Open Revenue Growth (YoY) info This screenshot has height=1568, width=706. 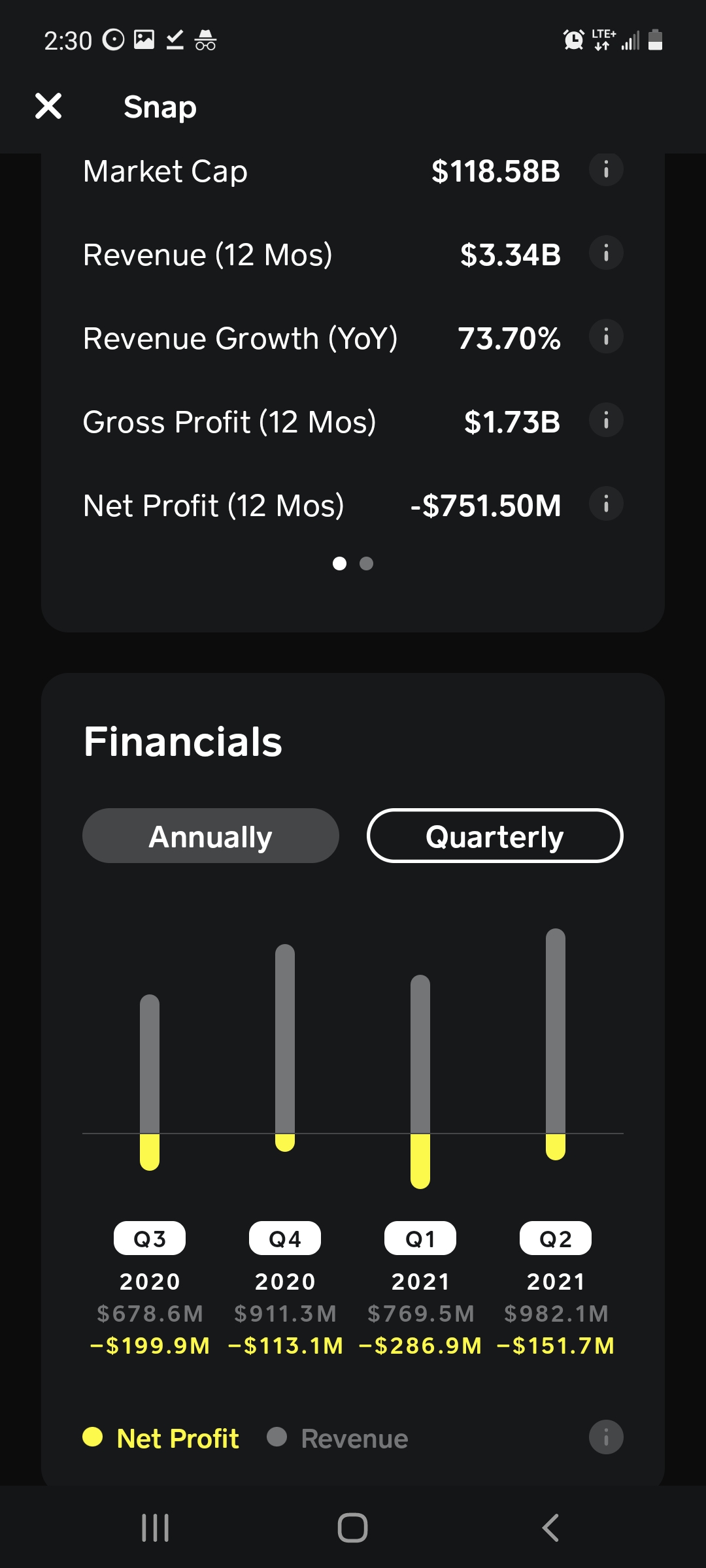[x=606, y=337]
